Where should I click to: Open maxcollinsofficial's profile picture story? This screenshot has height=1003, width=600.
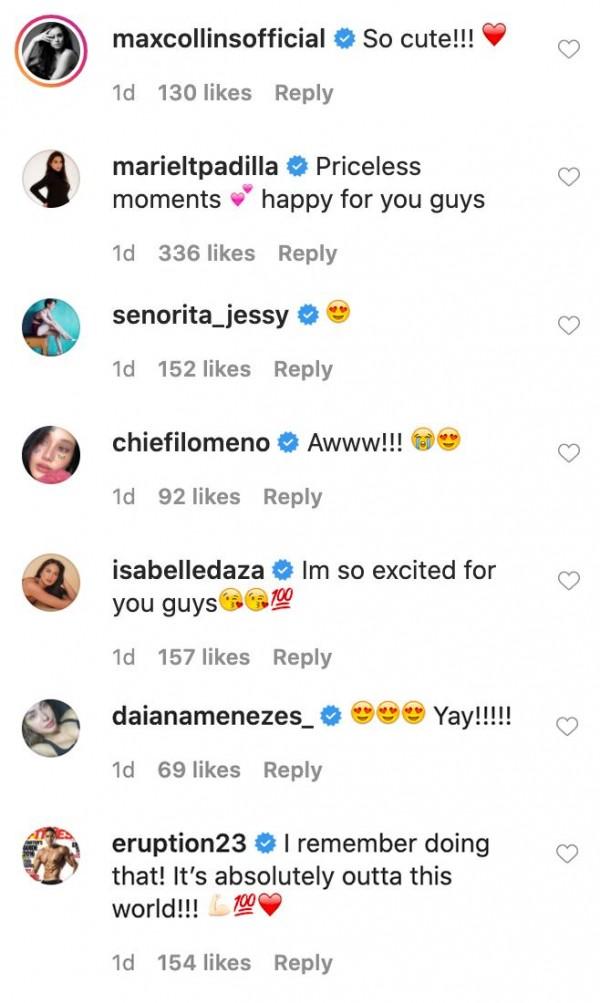pos(50,50)
